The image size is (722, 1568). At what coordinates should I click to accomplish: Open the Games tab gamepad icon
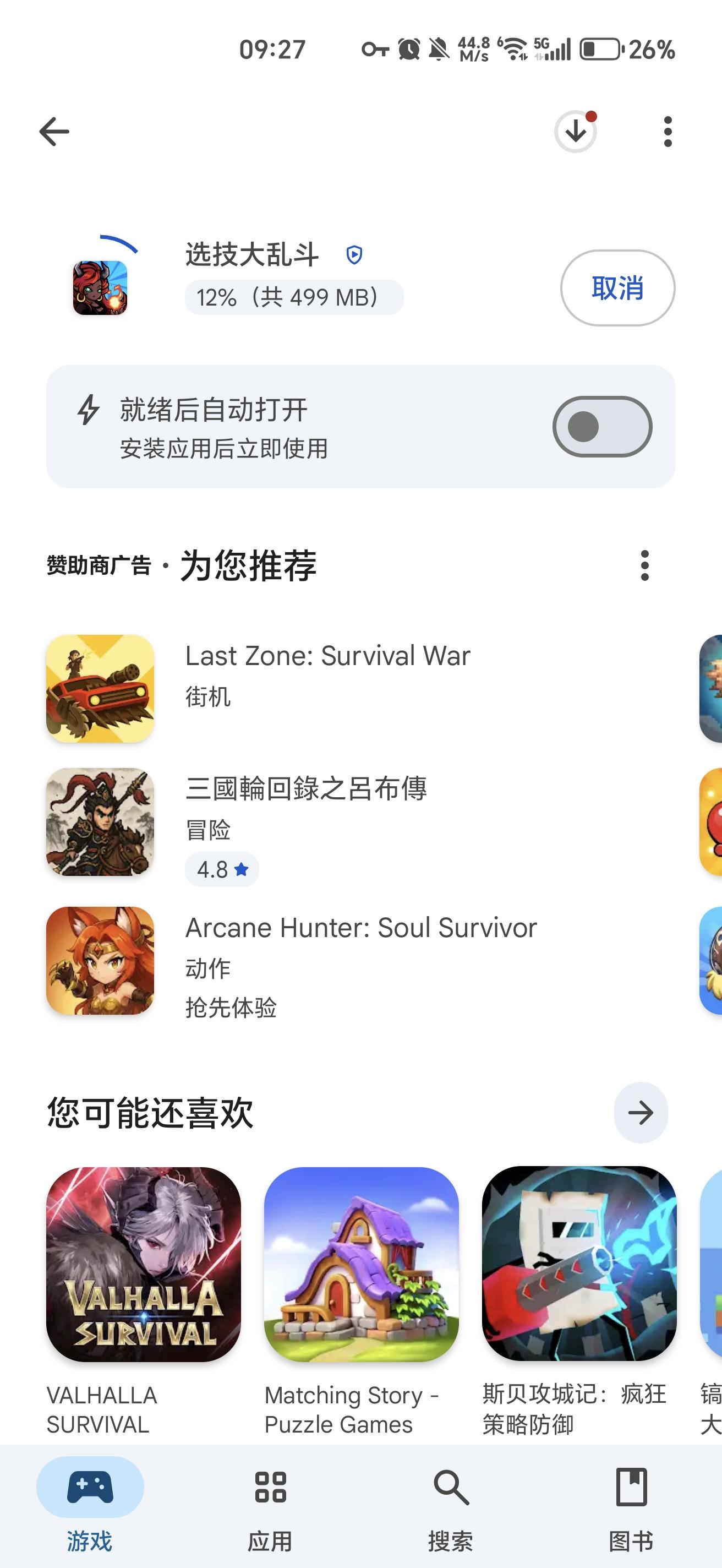point(90,1487)
